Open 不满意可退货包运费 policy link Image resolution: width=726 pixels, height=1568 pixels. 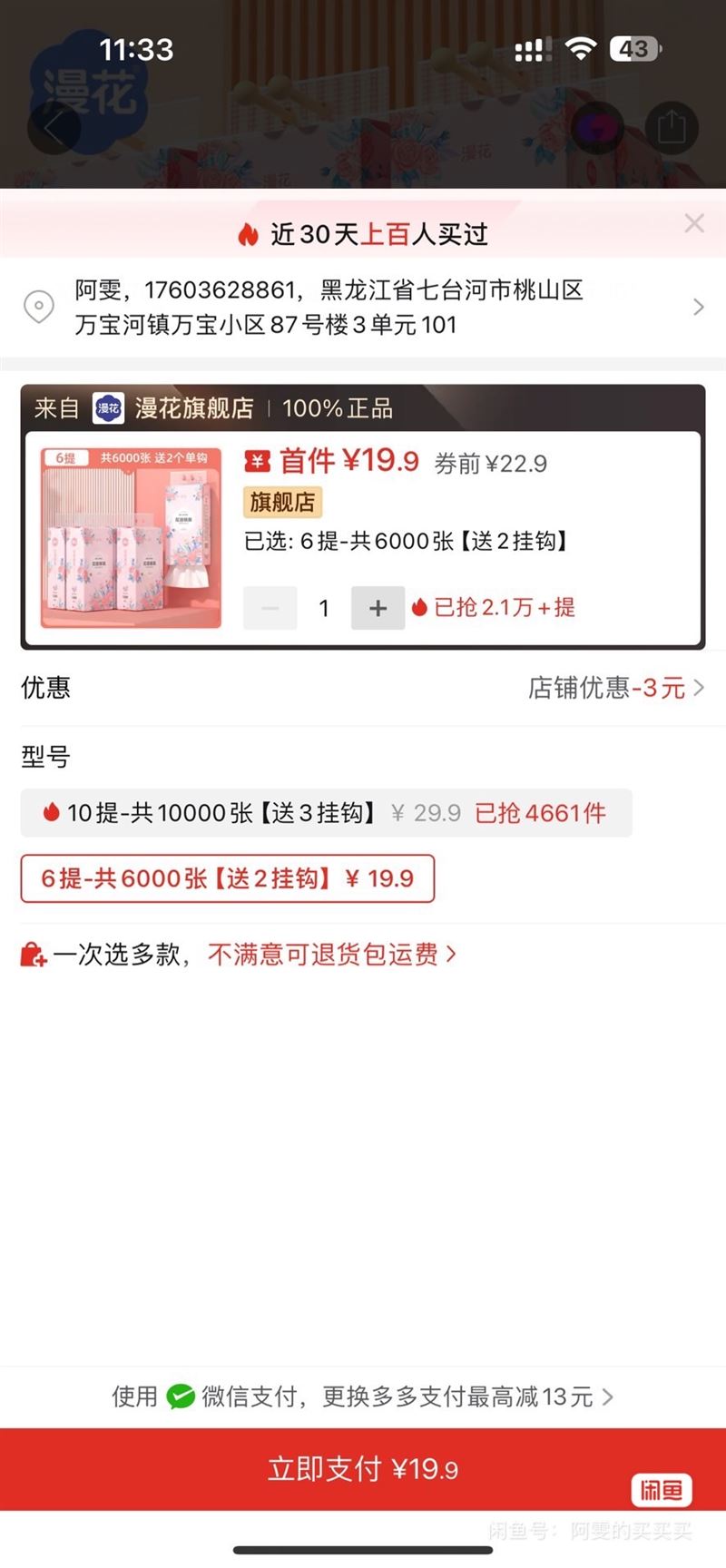pos(331,955)
